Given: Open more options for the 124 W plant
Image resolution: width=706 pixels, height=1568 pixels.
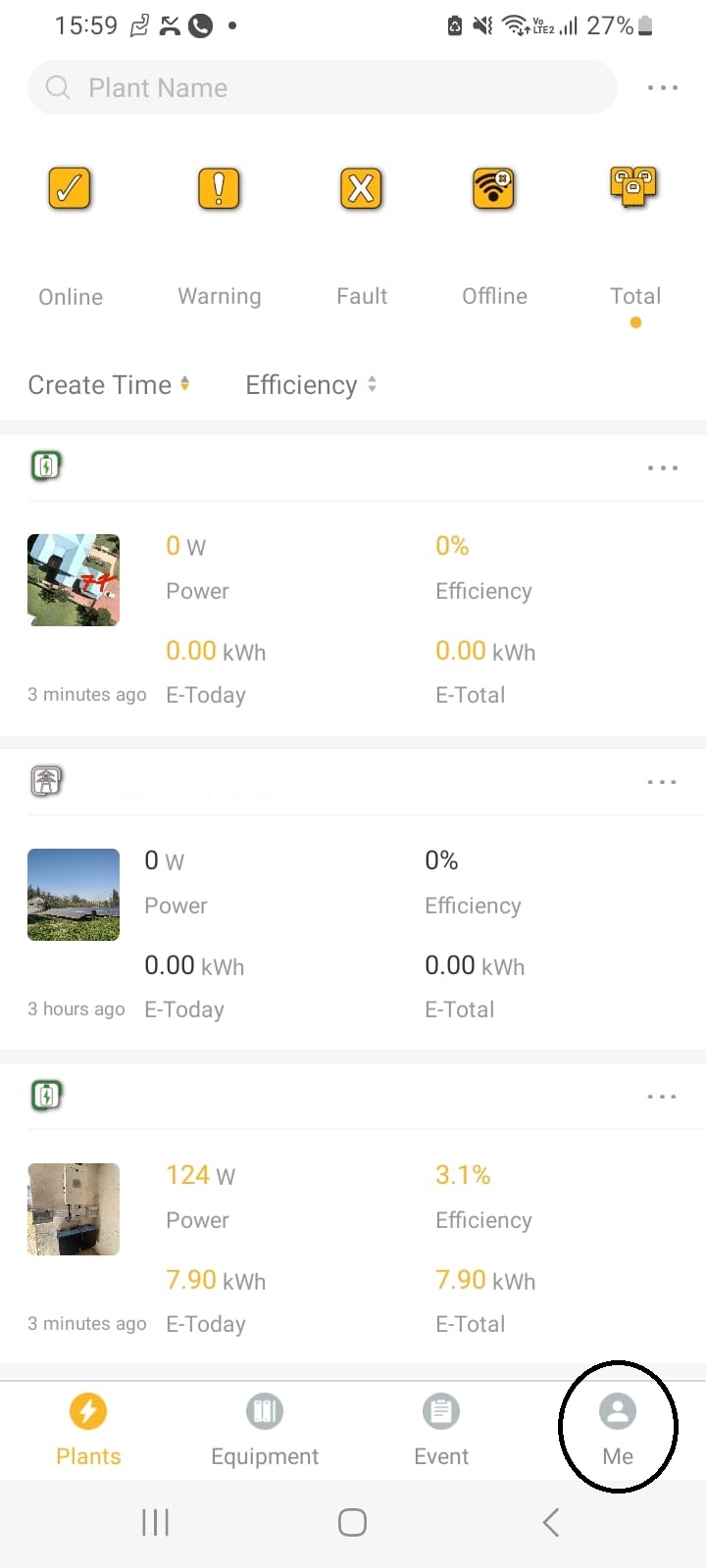Looking at the screenshot, I should click(x=662, y=1097).
